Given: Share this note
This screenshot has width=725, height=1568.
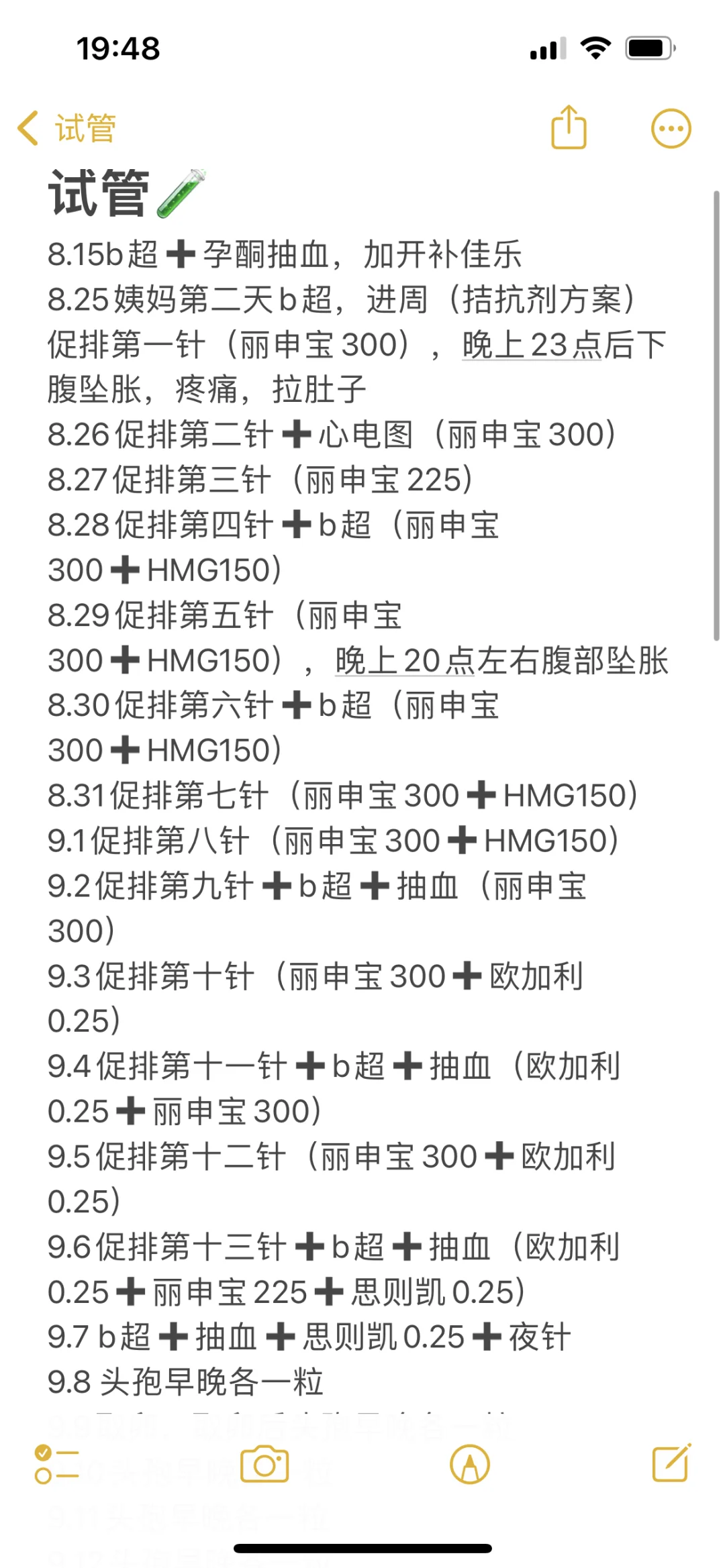Looking at the screenshot, I should coord(569,127).
